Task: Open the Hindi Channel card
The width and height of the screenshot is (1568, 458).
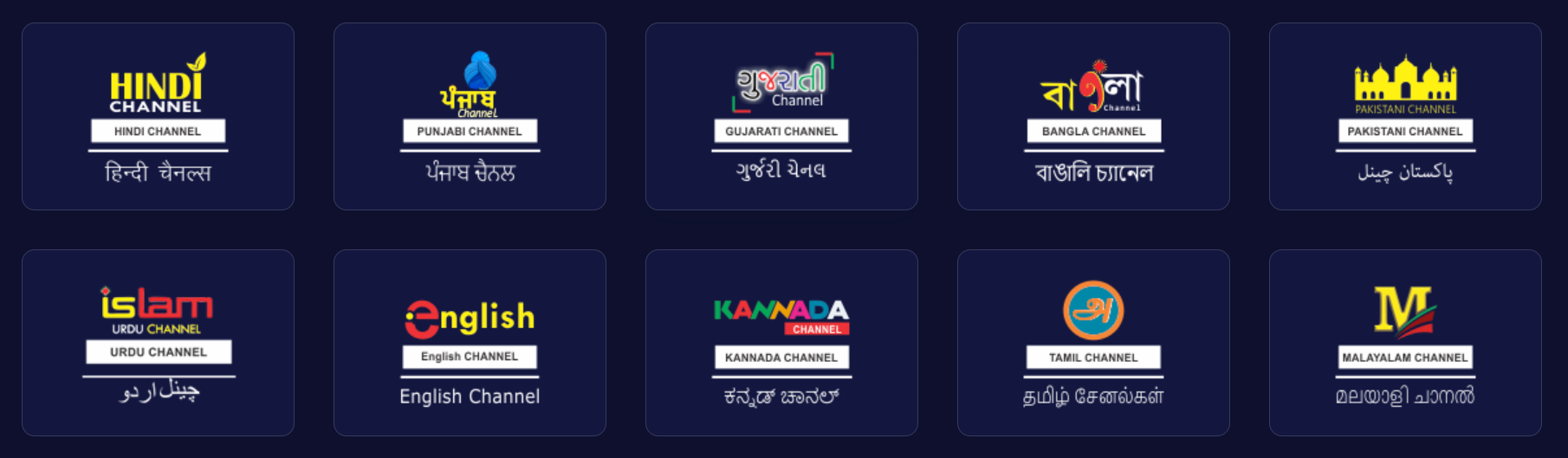Action: [158, 117]
